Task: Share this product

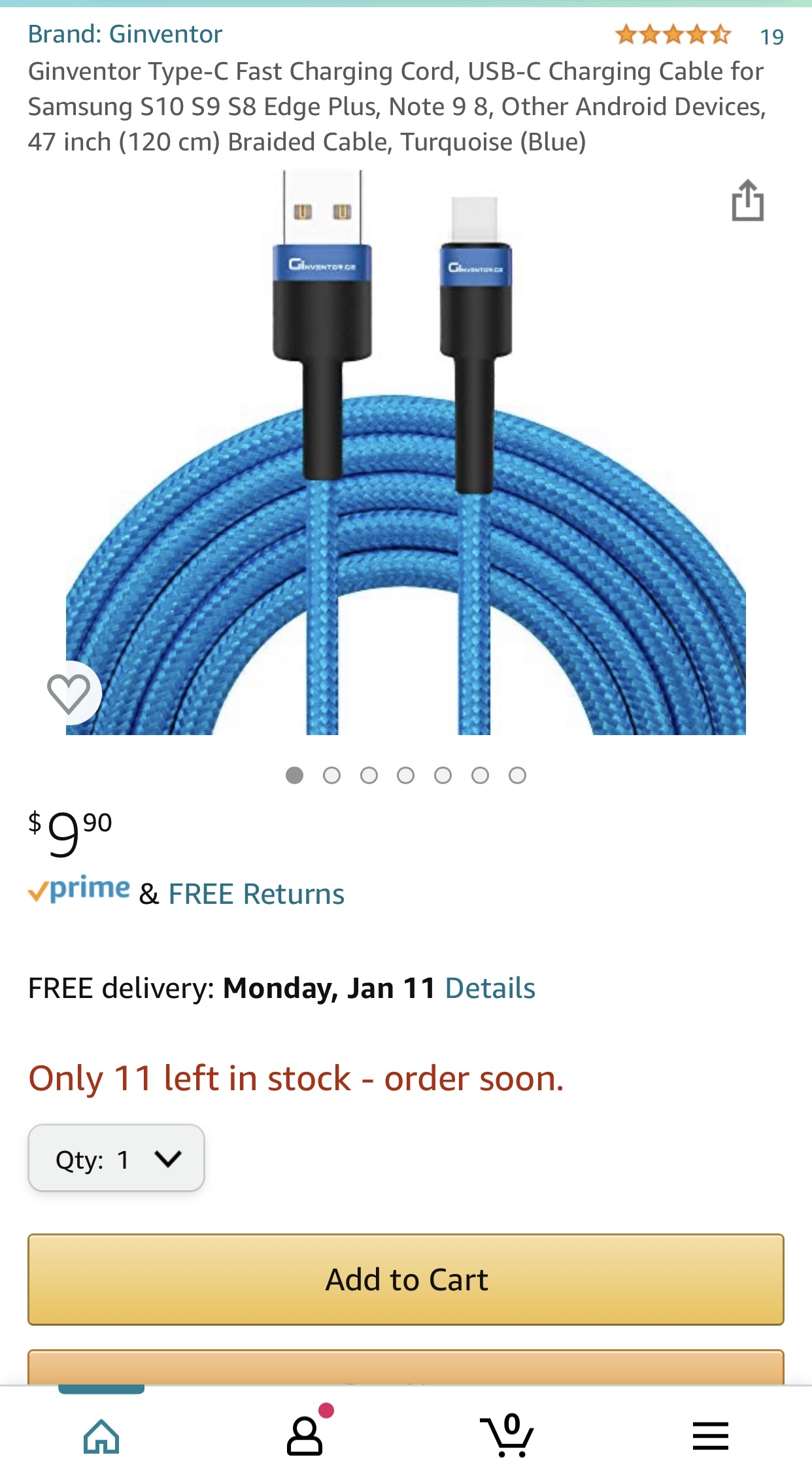Action: click(747, 200)
